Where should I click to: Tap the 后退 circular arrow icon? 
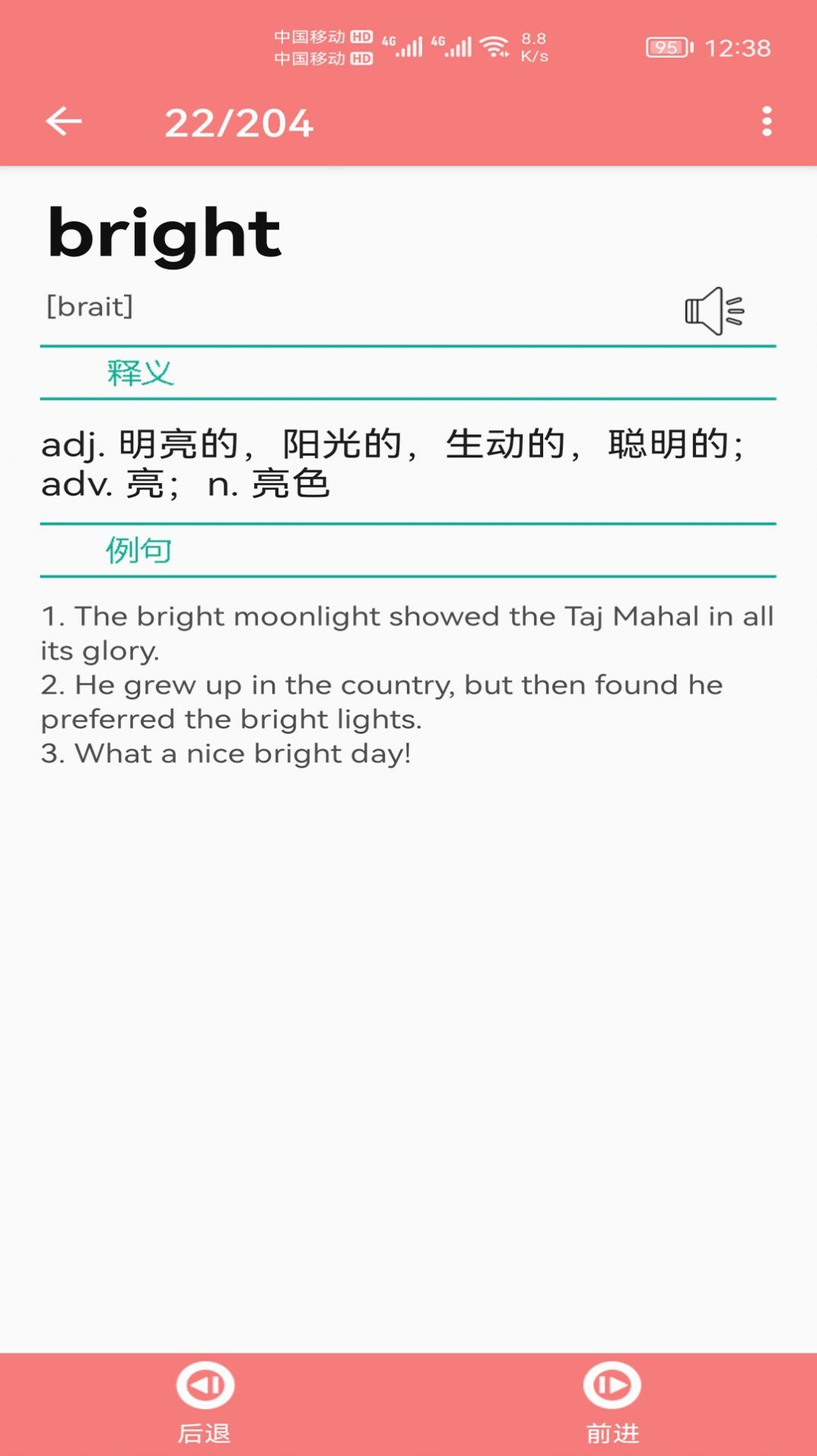coord(203,1387)
